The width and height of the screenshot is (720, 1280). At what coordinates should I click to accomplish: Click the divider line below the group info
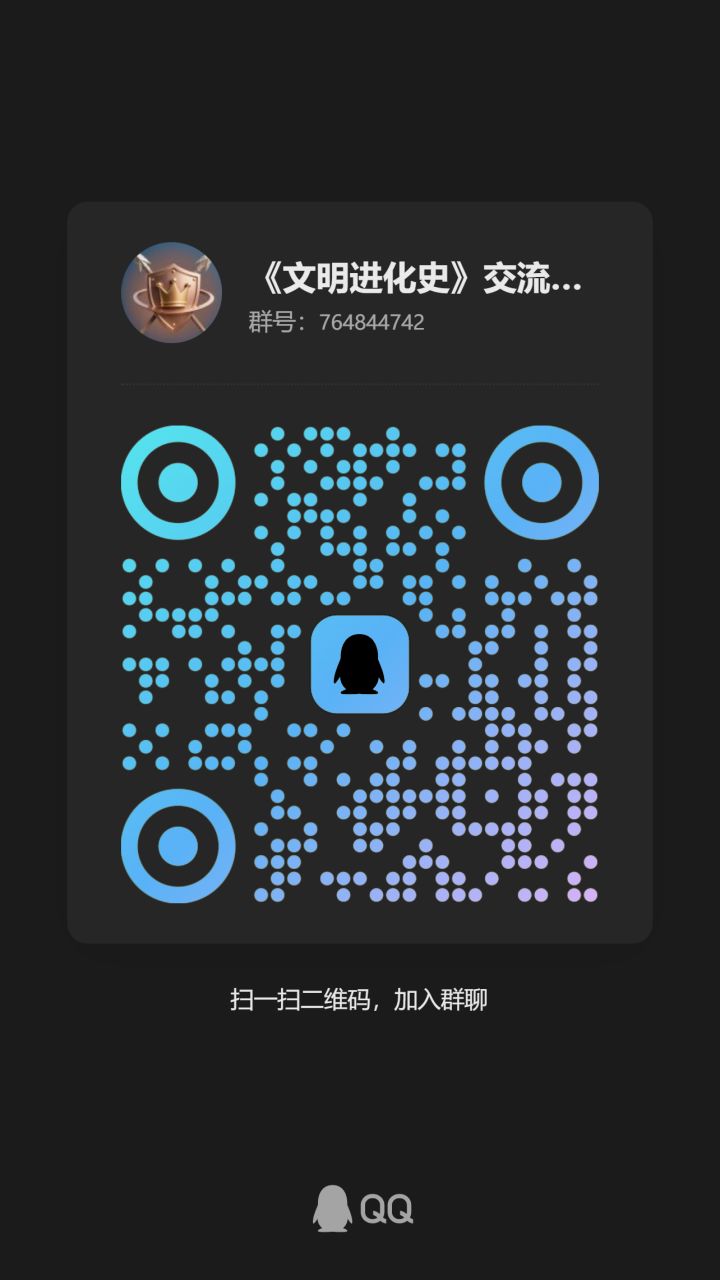click(360, 384)
